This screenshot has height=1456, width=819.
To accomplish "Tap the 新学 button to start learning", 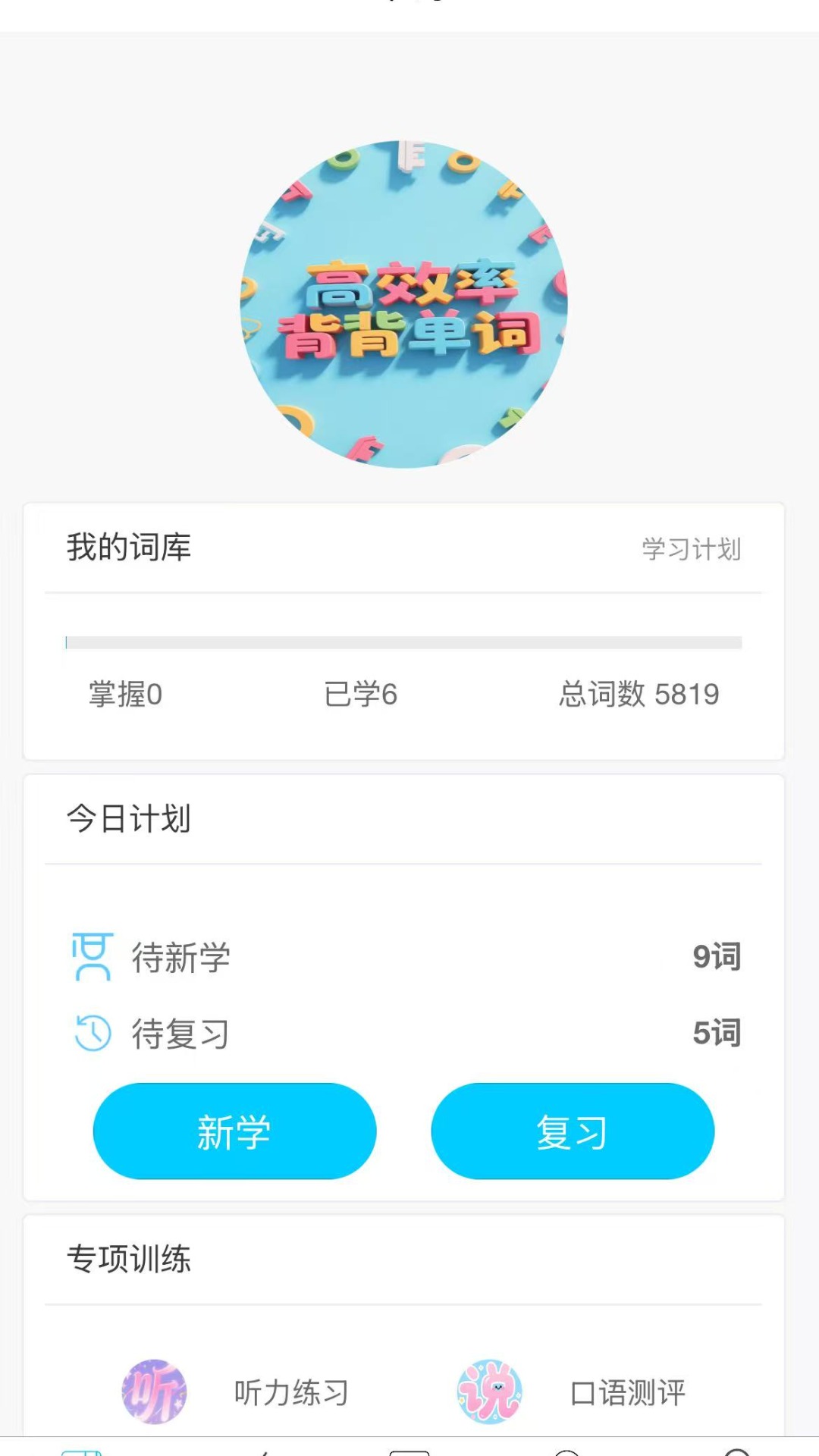I will [x=234, y=1131].
